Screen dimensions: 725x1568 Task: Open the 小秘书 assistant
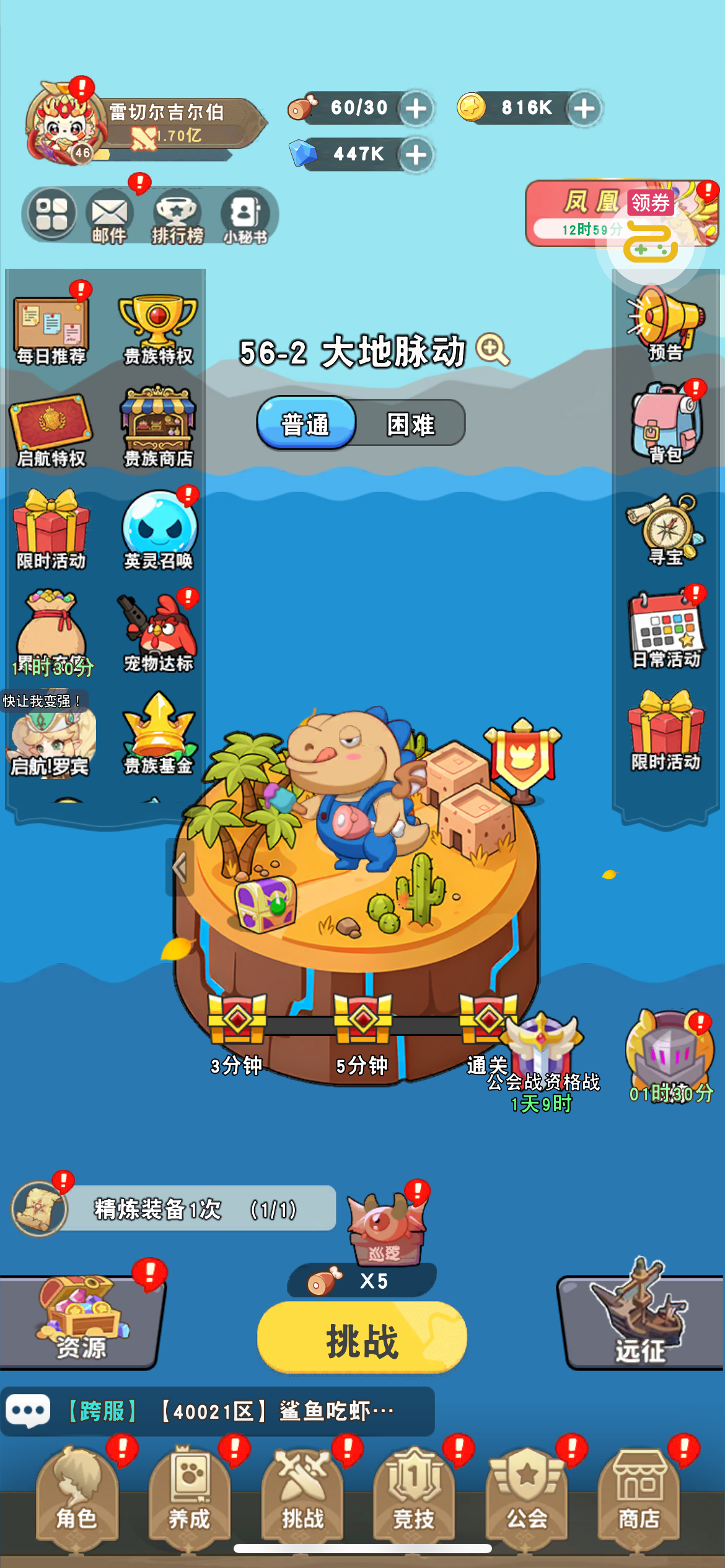point(245,218)
